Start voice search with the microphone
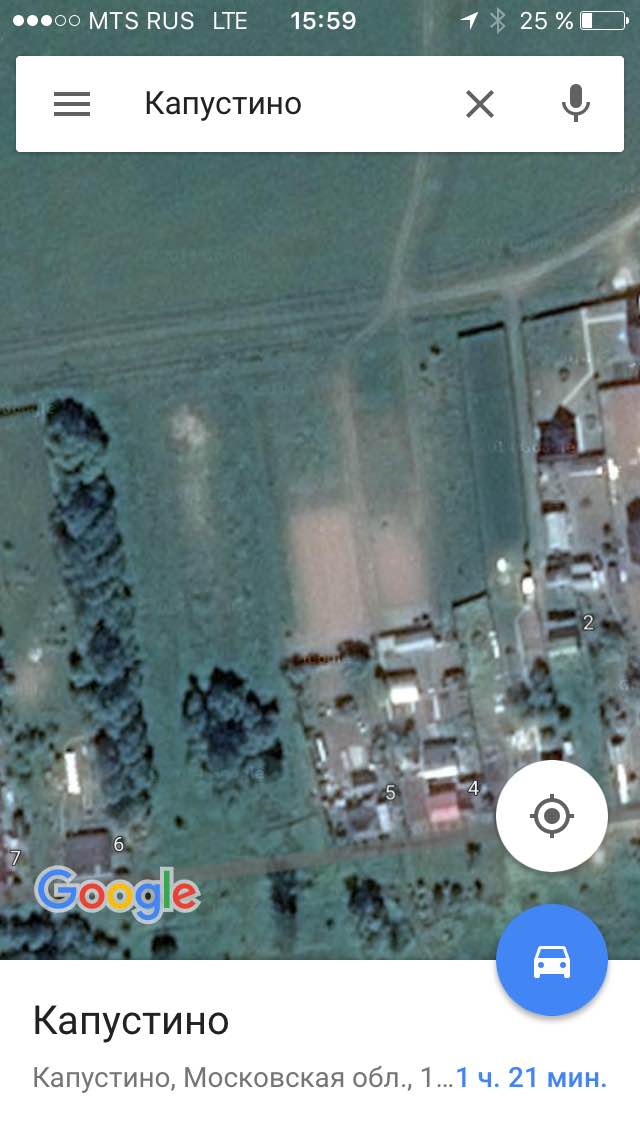Image resolution: width=640 pixels, height=1136 pixels. tap(575, 104)
